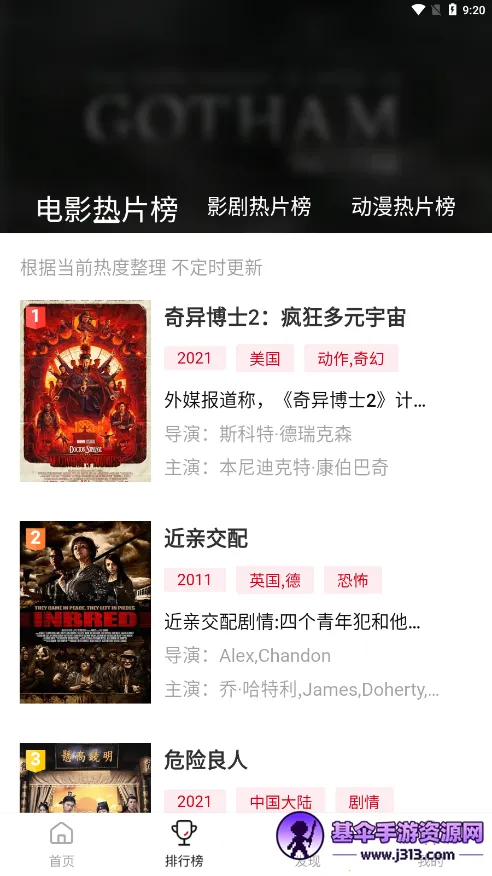492x876 pixels.
Task: Open 奇异博士2:疯狂多元宇宙 movie entry
Action: (x=246, y=391)
